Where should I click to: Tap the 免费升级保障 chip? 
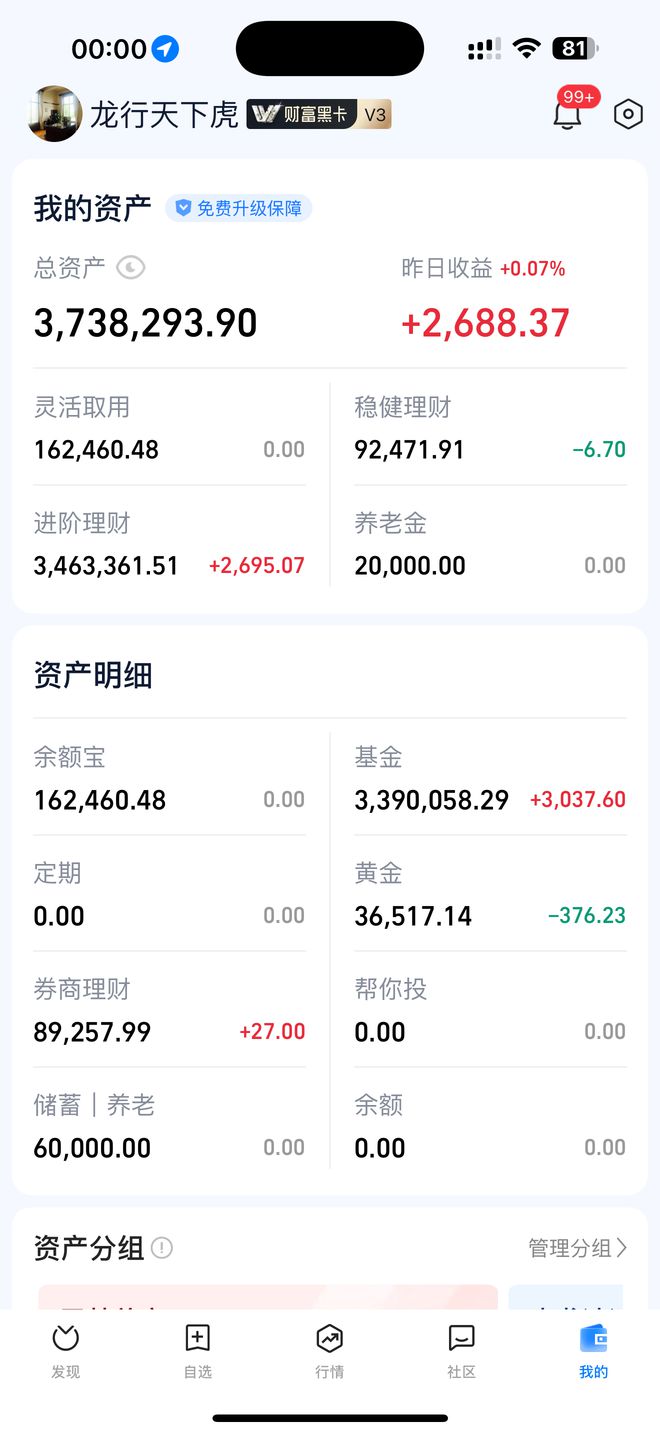click(x=239, y=208)
